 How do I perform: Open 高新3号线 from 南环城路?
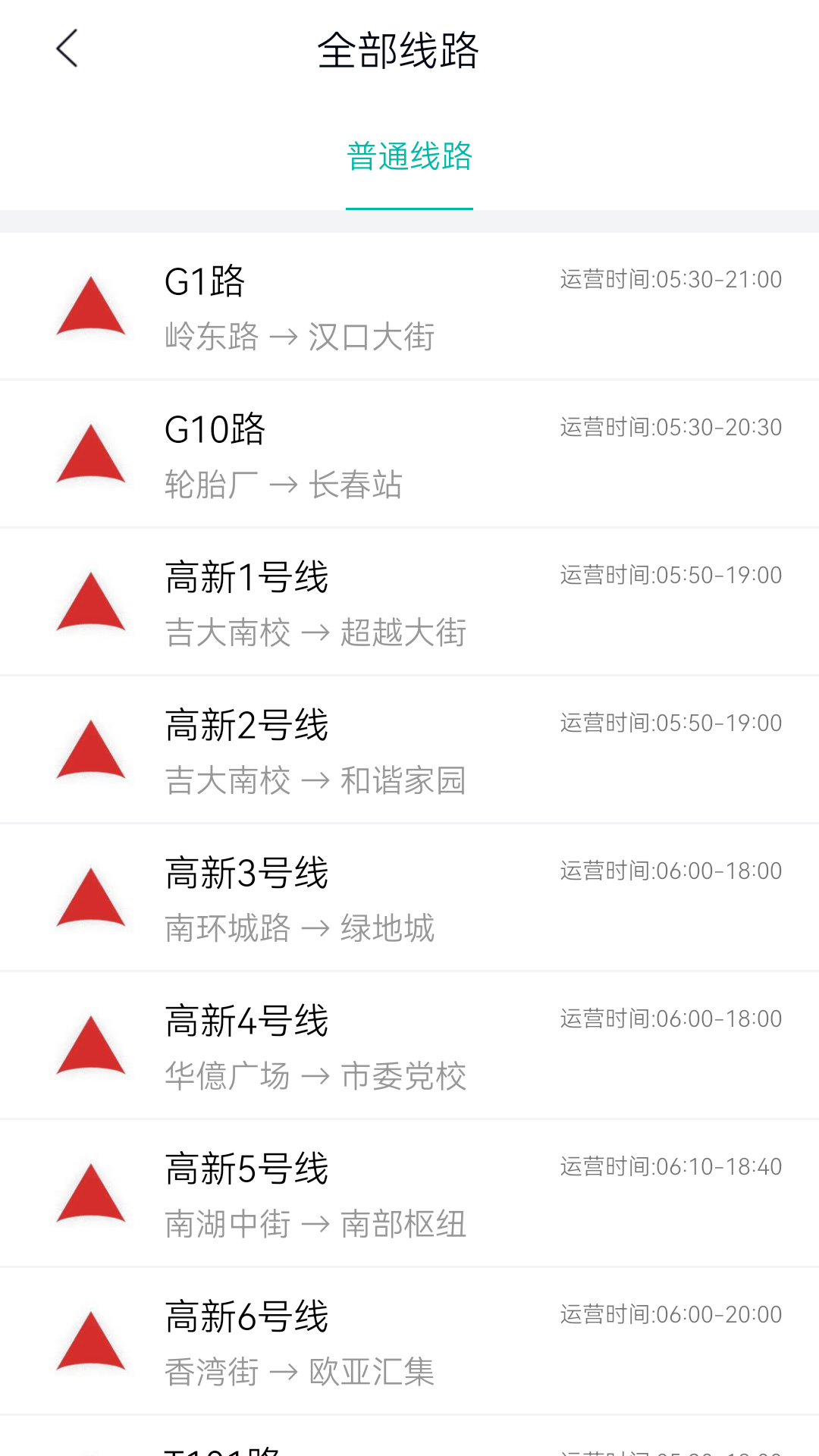(409, 898)
